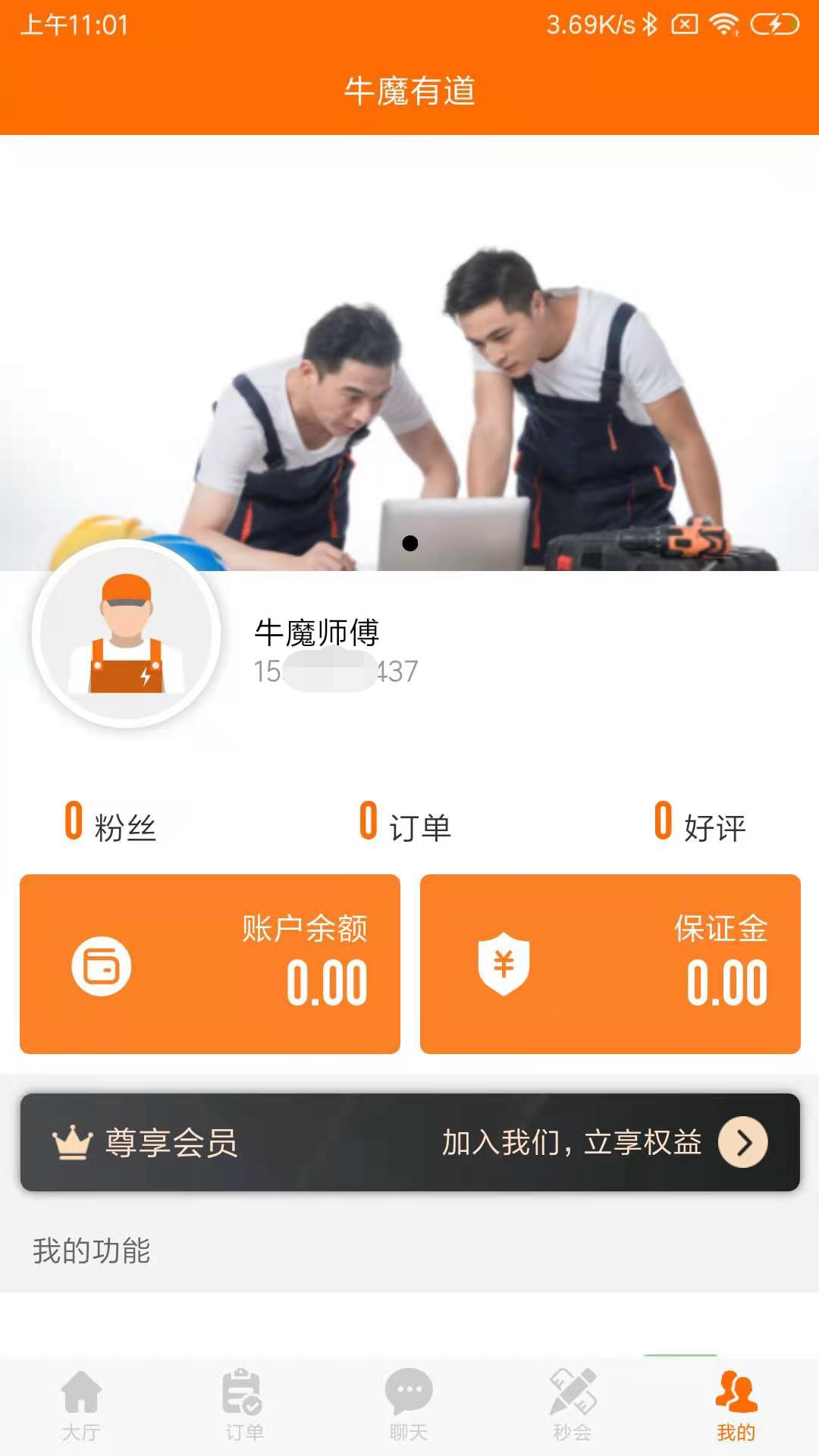
Task: Tap the battery indicator in status bar
Action: point(772,23)
